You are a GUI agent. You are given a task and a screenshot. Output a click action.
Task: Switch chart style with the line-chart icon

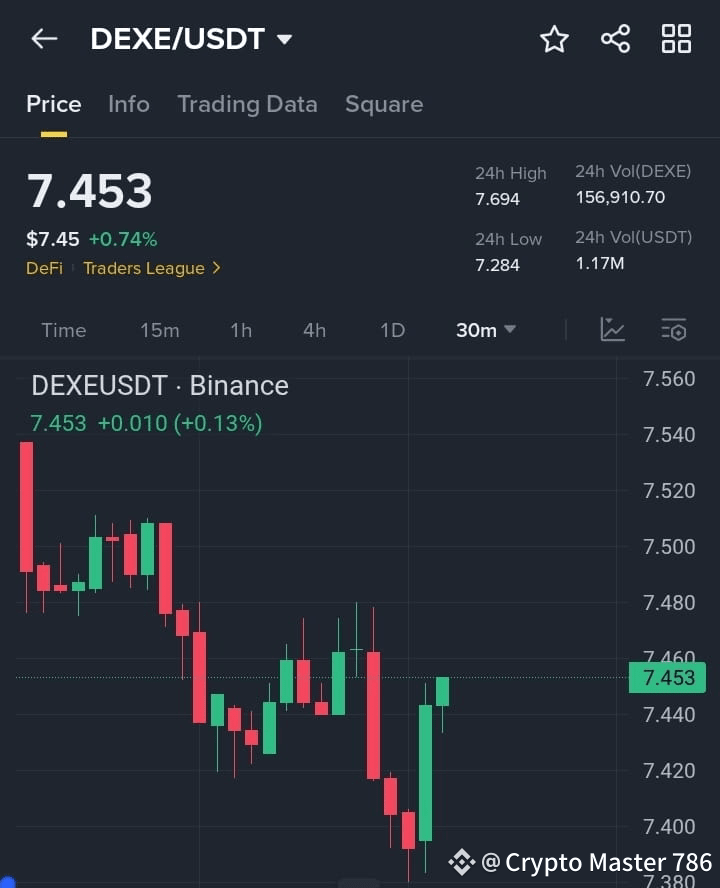pos(612,329)
